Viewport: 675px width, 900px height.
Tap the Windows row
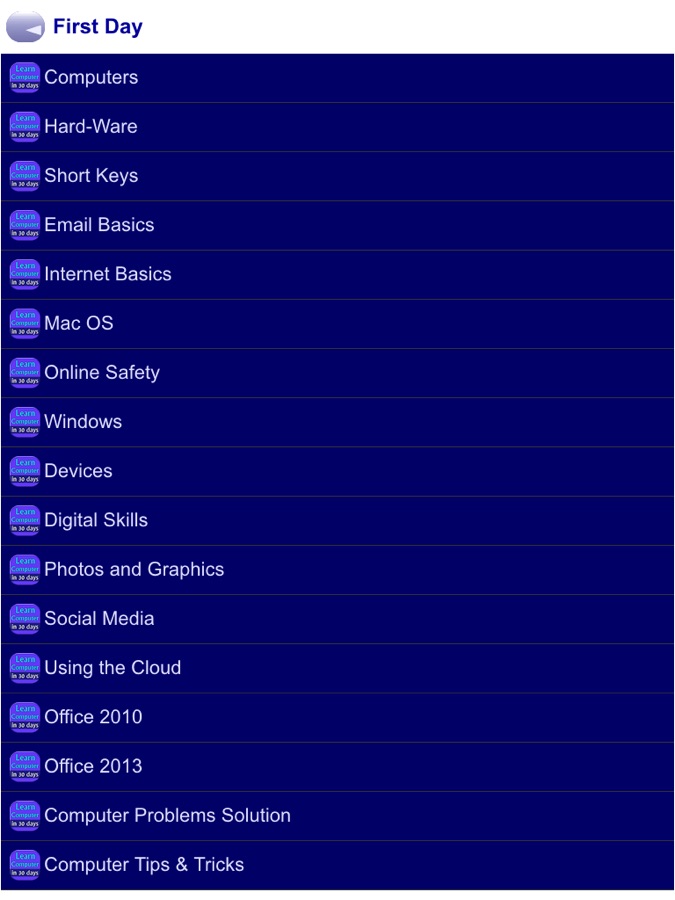click(x=83, y=421)
